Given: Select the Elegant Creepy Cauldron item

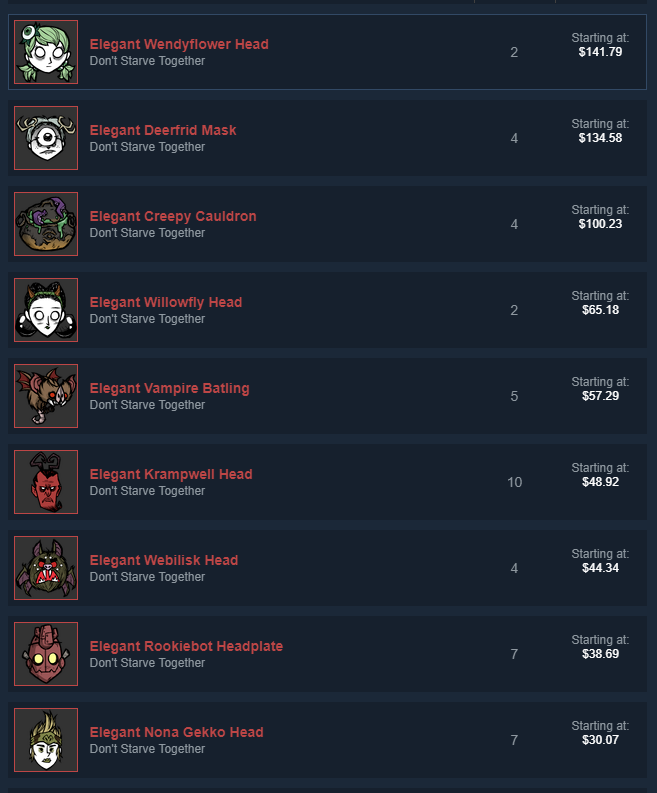Looking at the screenshot, I should point(173,217).
